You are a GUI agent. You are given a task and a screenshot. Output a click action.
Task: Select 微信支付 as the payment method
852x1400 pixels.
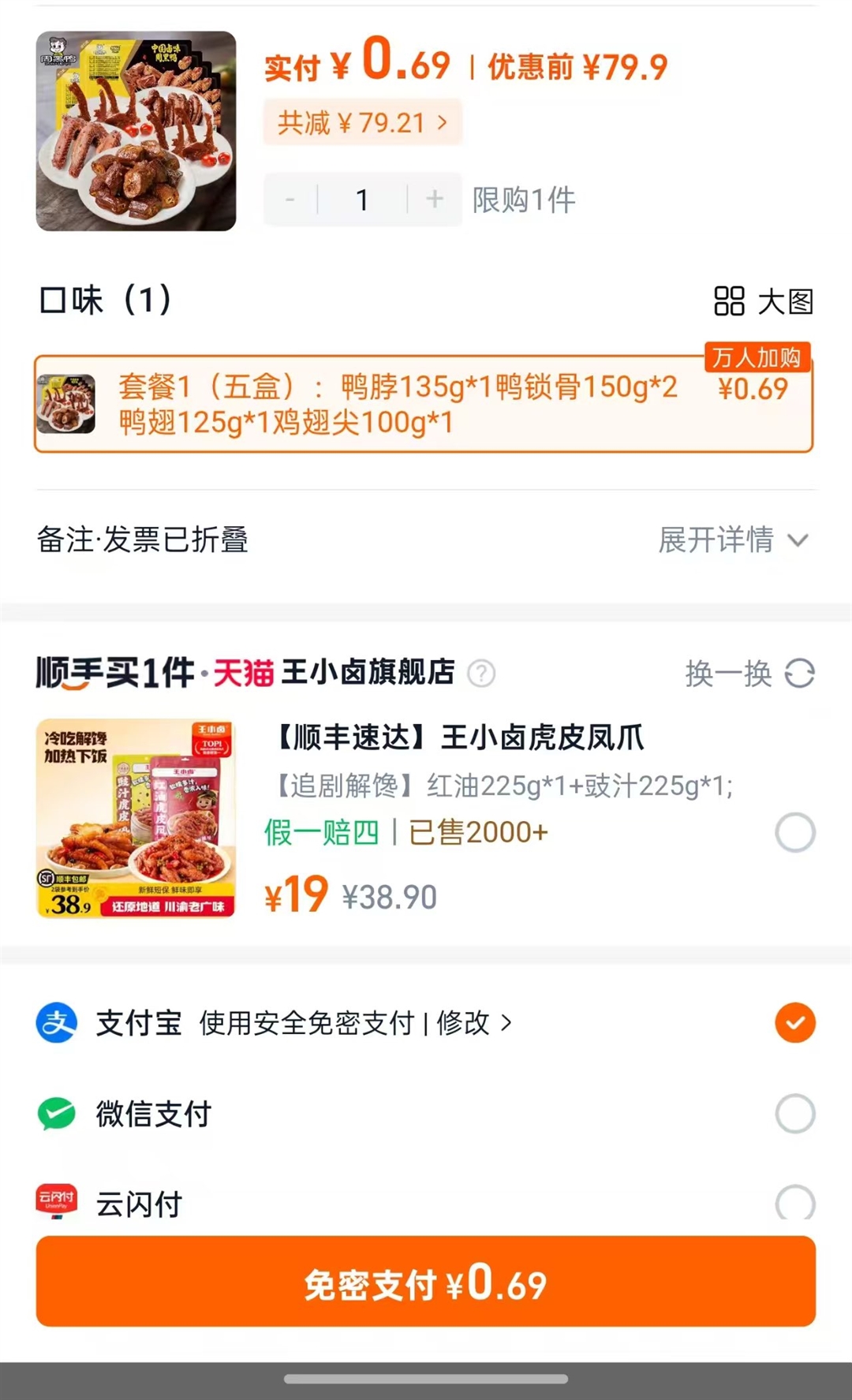pyautogui.click(x=794, y=1114)
